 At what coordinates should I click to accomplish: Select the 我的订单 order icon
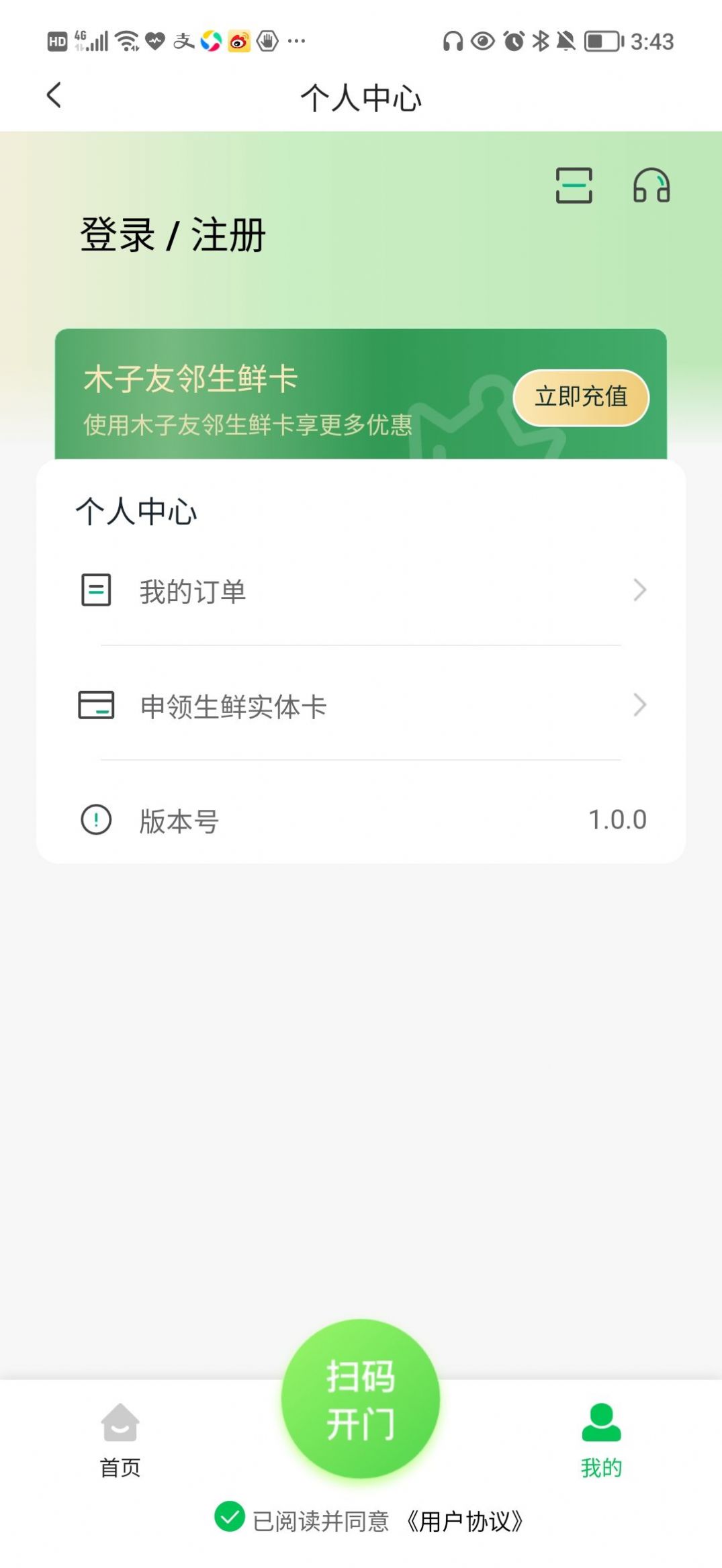(x=95, y=591)
